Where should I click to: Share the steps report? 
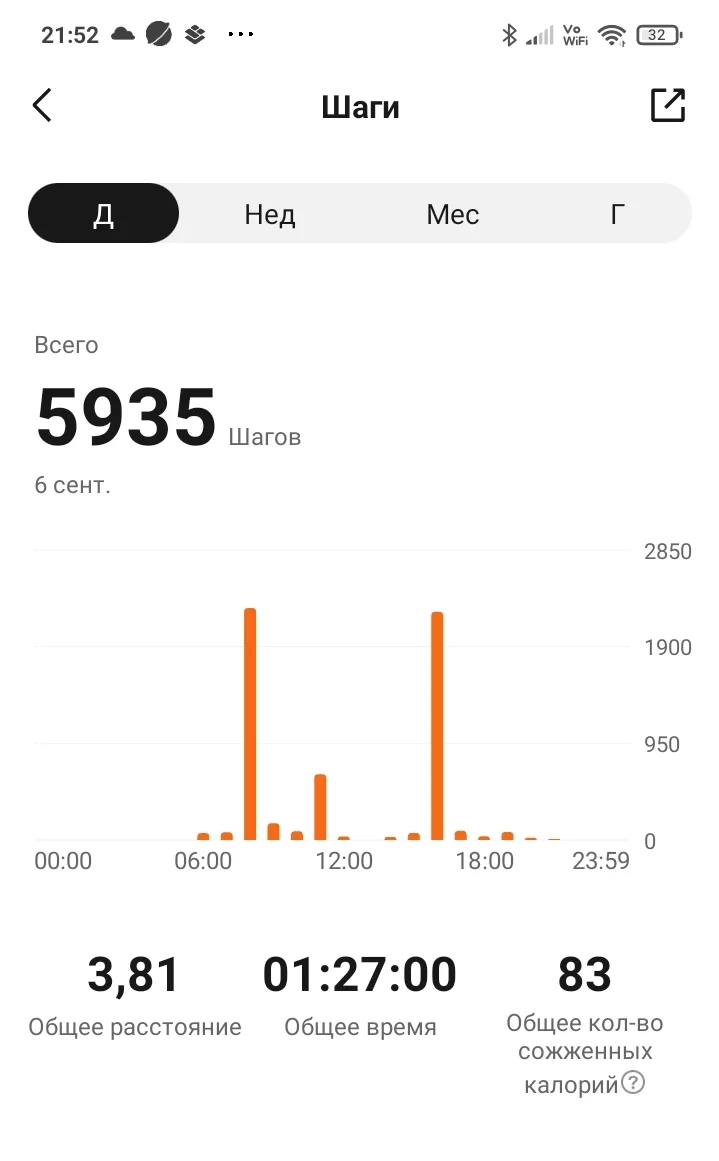pos(667,105)
